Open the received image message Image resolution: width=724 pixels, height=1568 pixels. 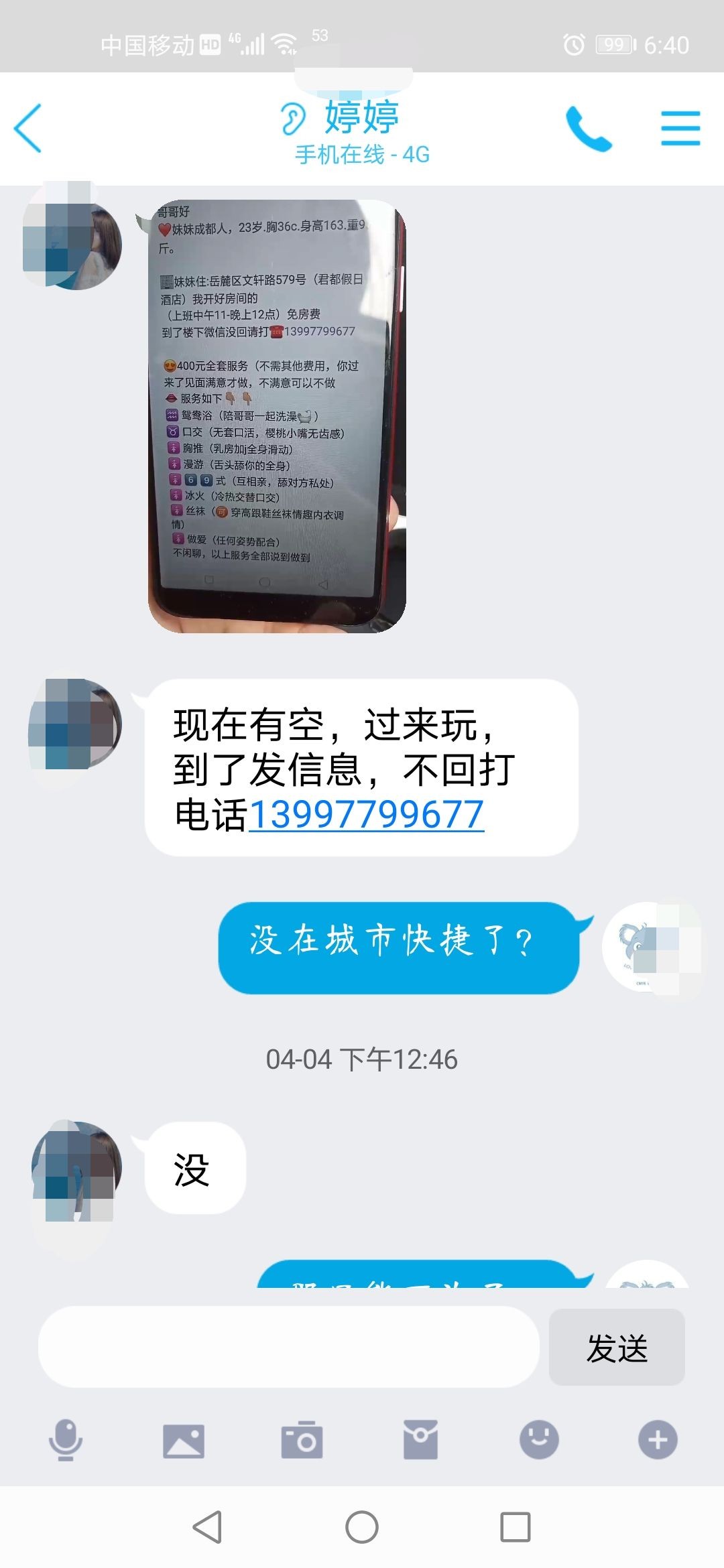(x=277, y=416)
